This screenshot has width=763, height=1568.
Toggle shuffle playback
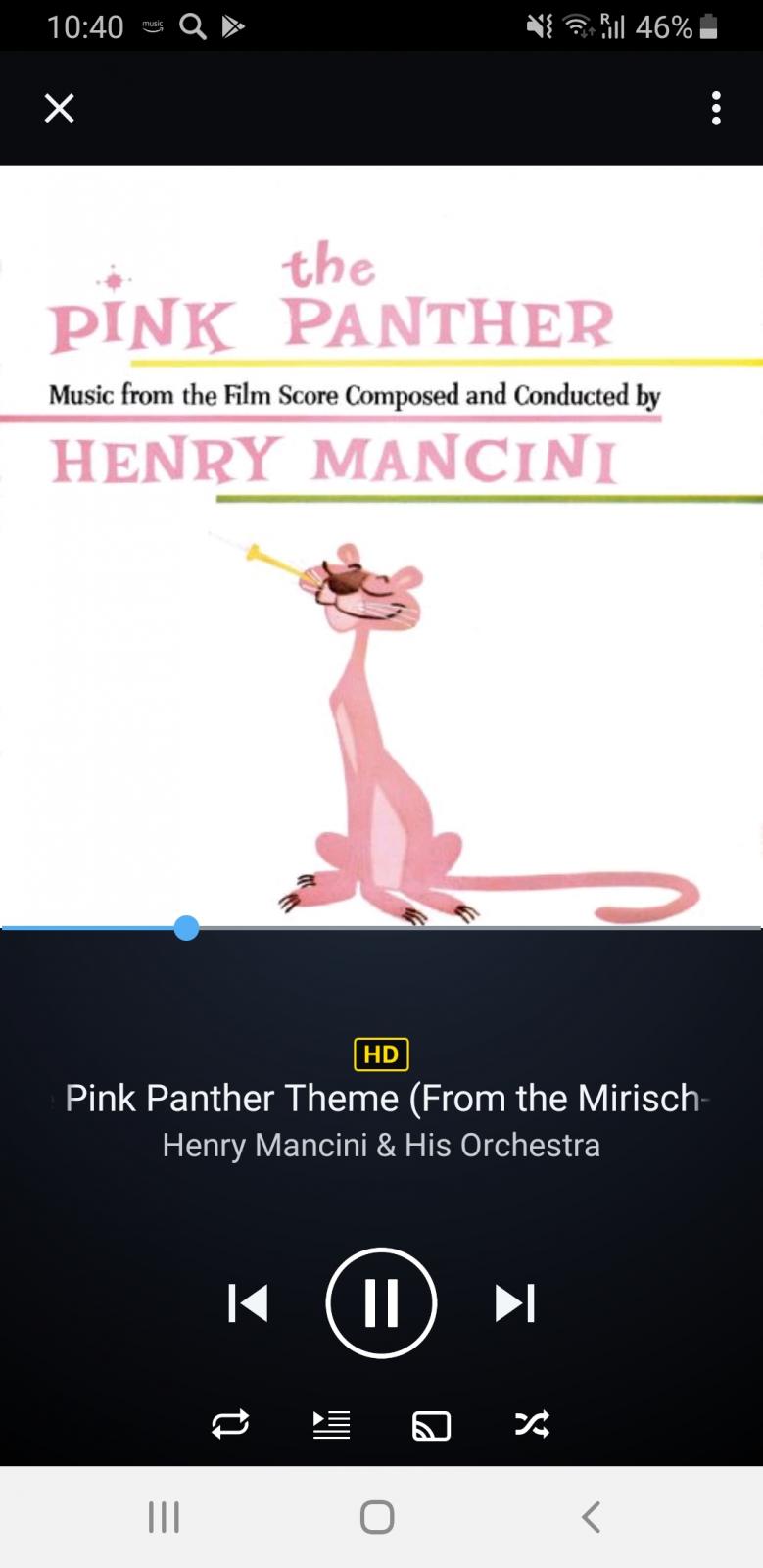[x=533, y=1424]
